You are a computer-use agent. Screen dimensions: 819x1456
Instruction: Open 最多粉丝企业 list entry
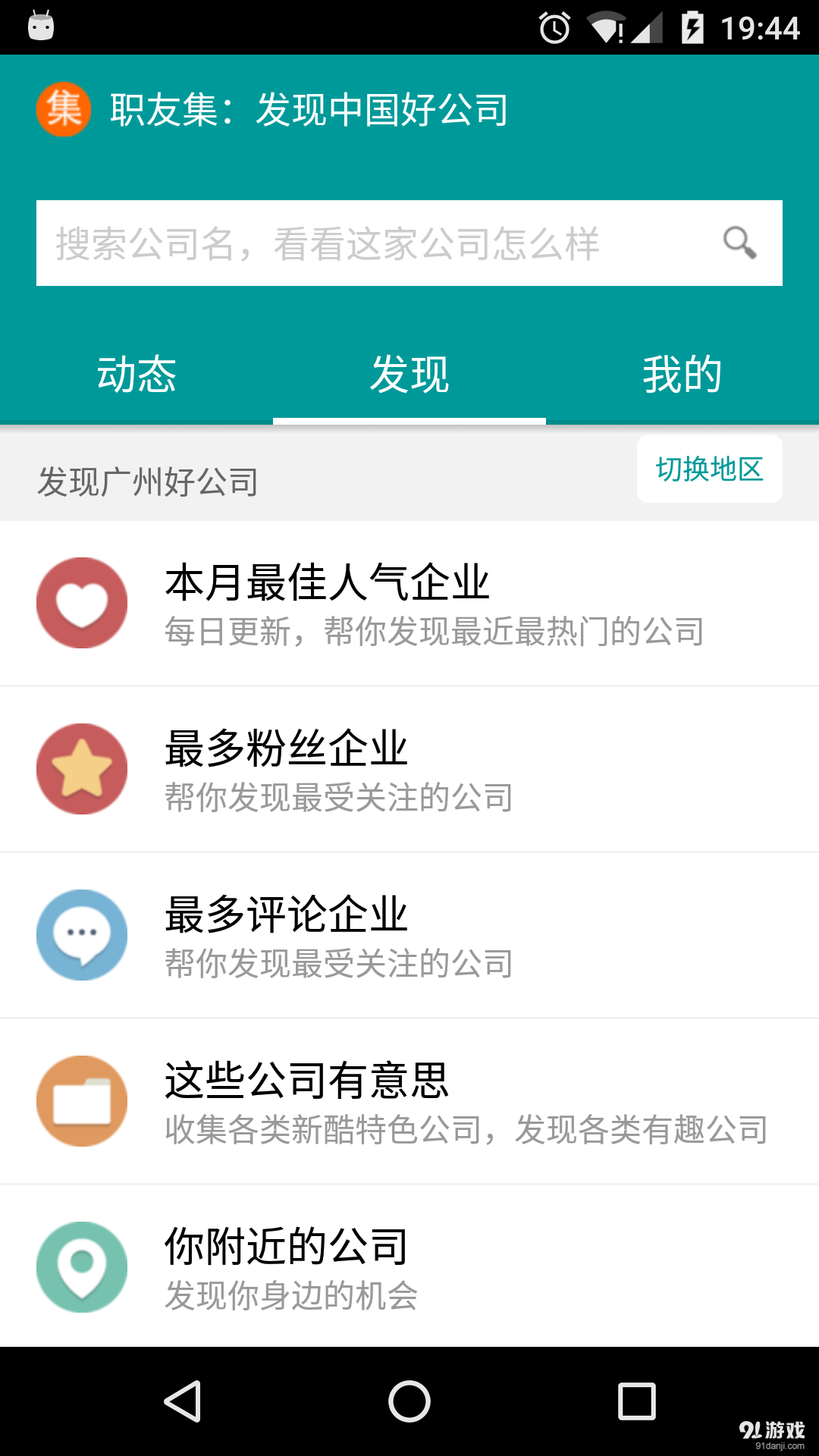(x=409, y=768)
